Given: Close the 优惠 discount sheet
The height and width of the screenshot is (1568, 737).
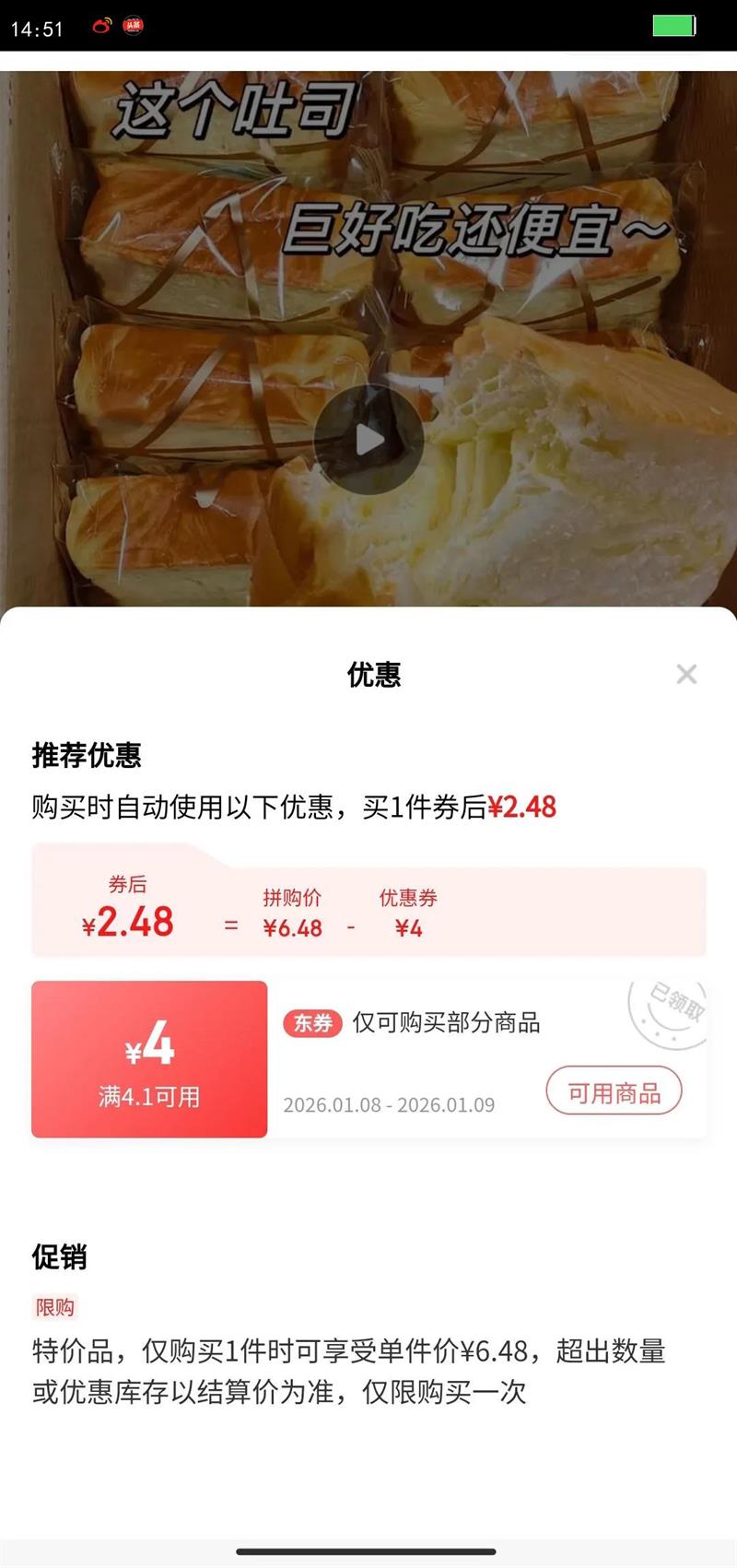Looking at the screenshot, I should tap(686, 674).
